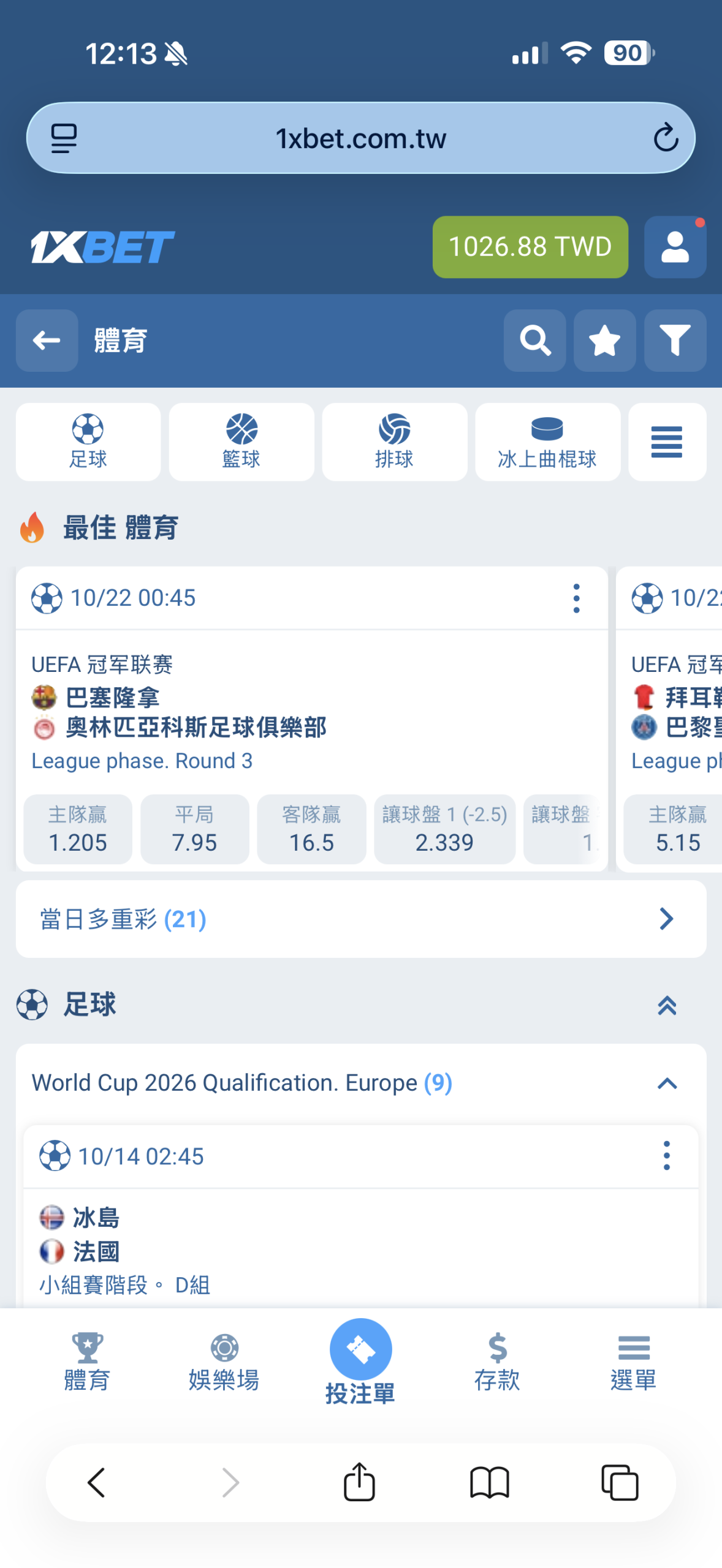Select the 籃球 sport chip
The width and height of the screenshot is (722, 1568).
[x=241, y=442]
